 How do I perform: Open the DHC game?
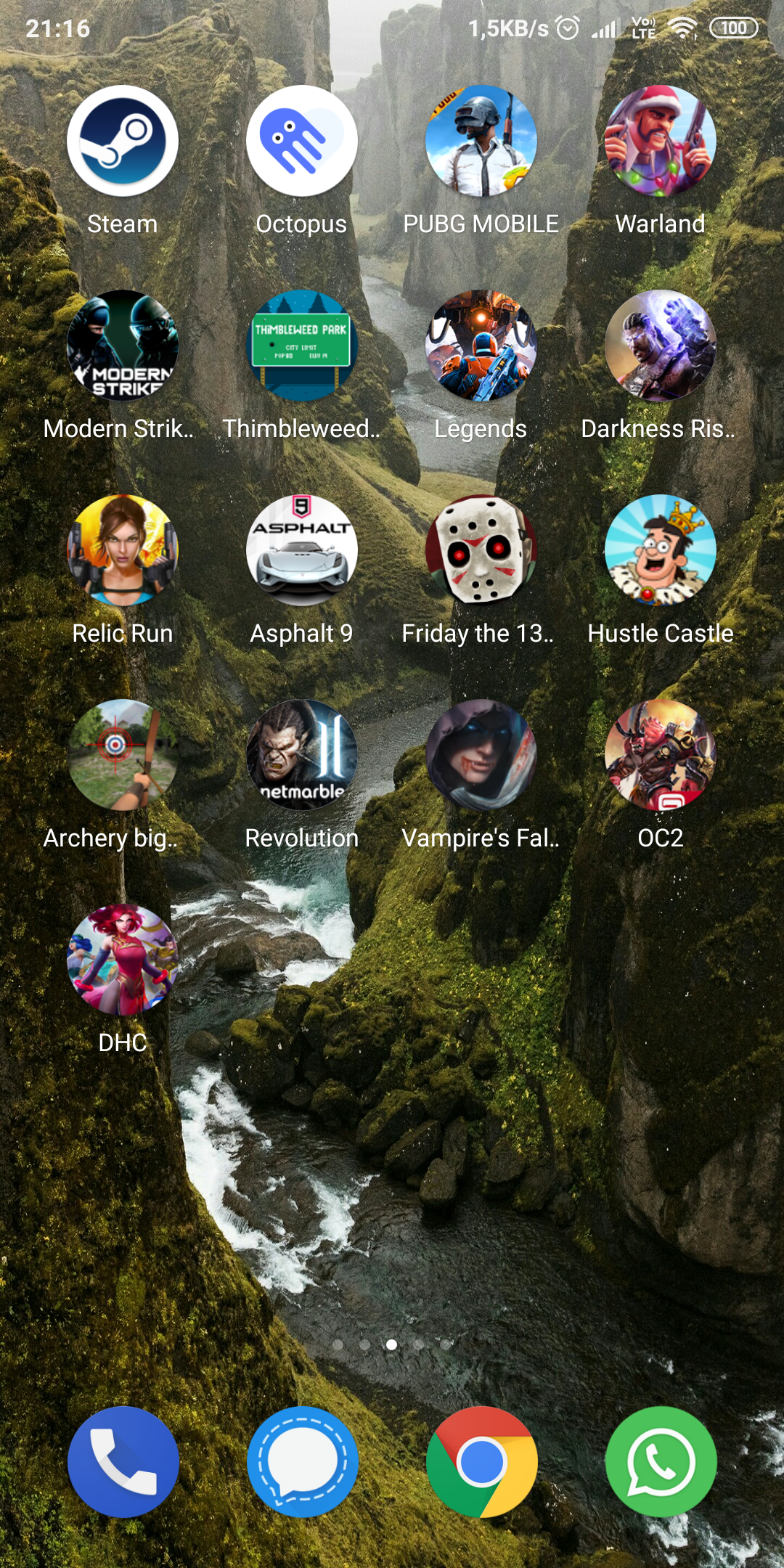pos(122,960)
